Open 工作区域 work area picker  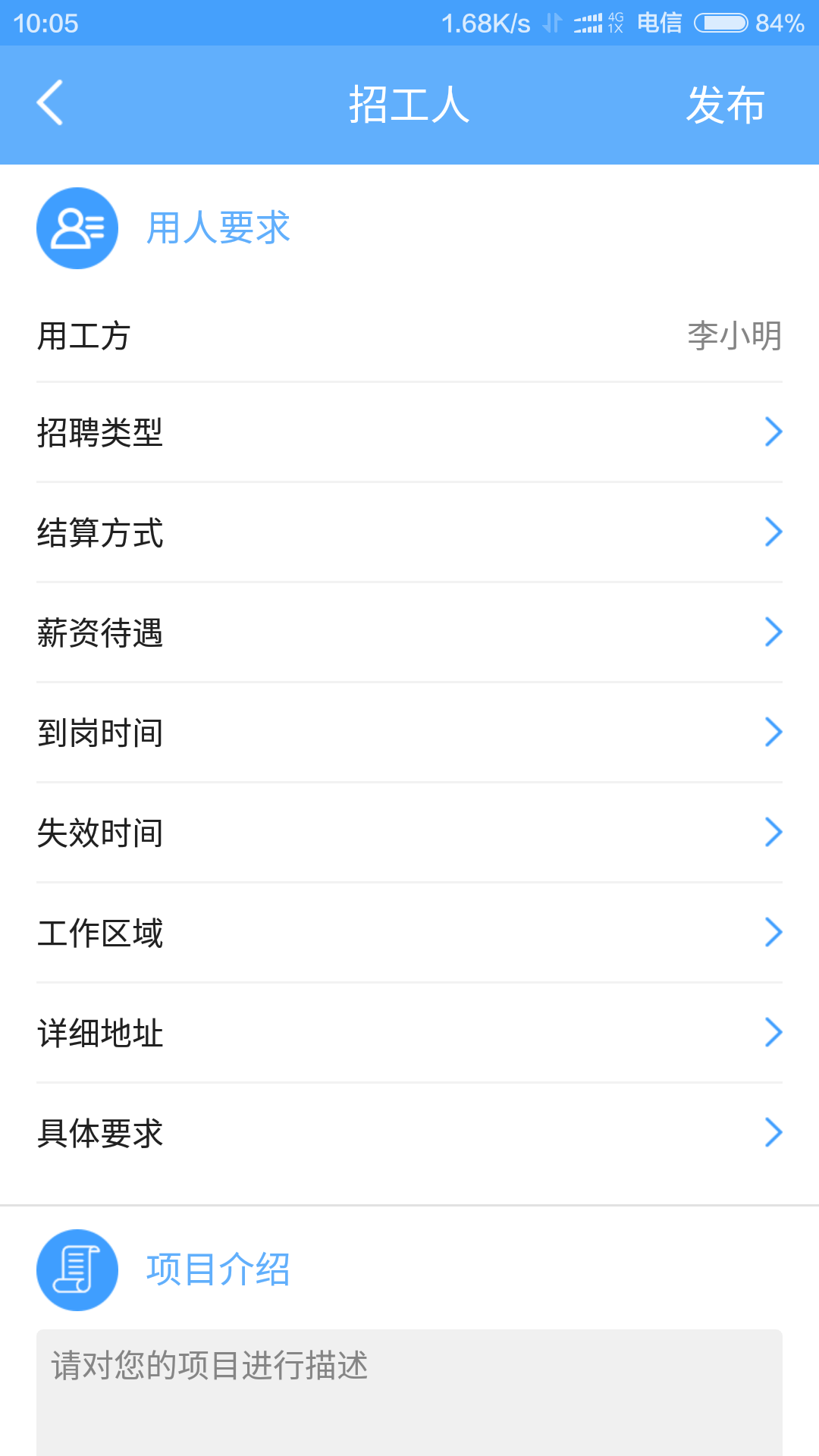click(x=409, y=933)
